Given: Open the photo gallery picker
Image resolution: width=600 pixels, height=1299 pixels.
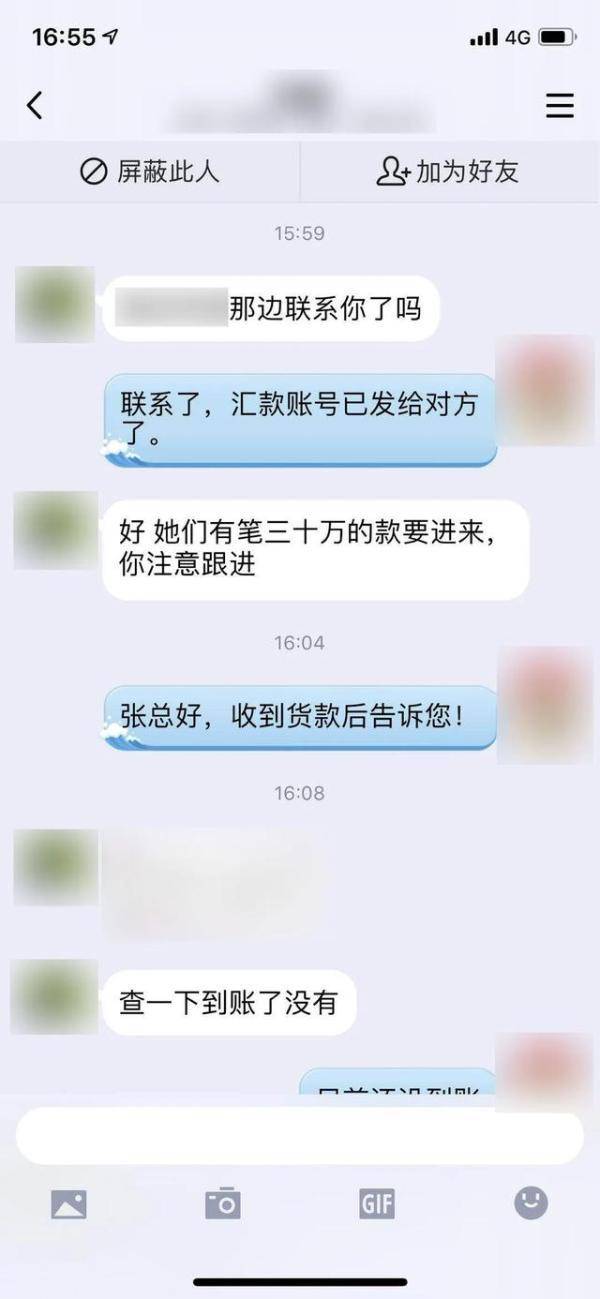Looking at the screenshot, I should (x=69, y=1204).
